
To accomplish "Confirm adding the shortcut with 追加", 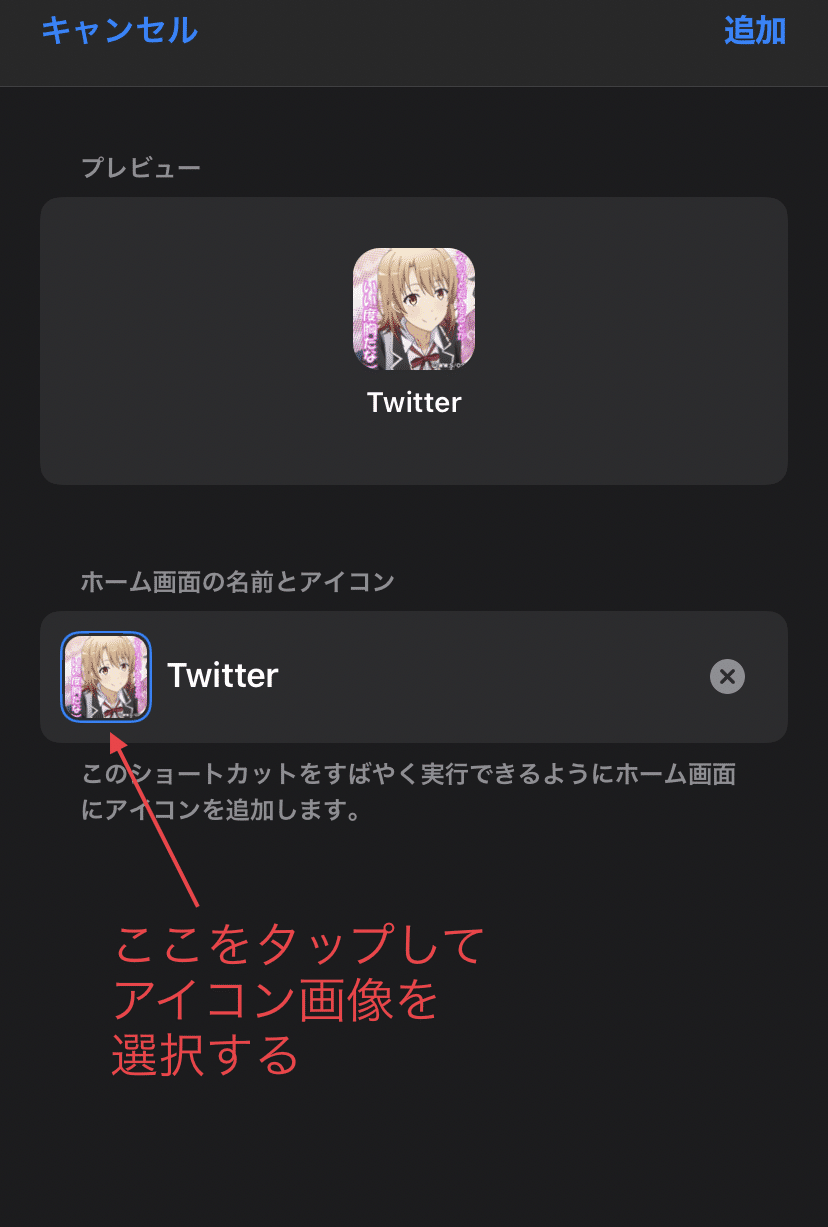I will (x=755, y=31).
